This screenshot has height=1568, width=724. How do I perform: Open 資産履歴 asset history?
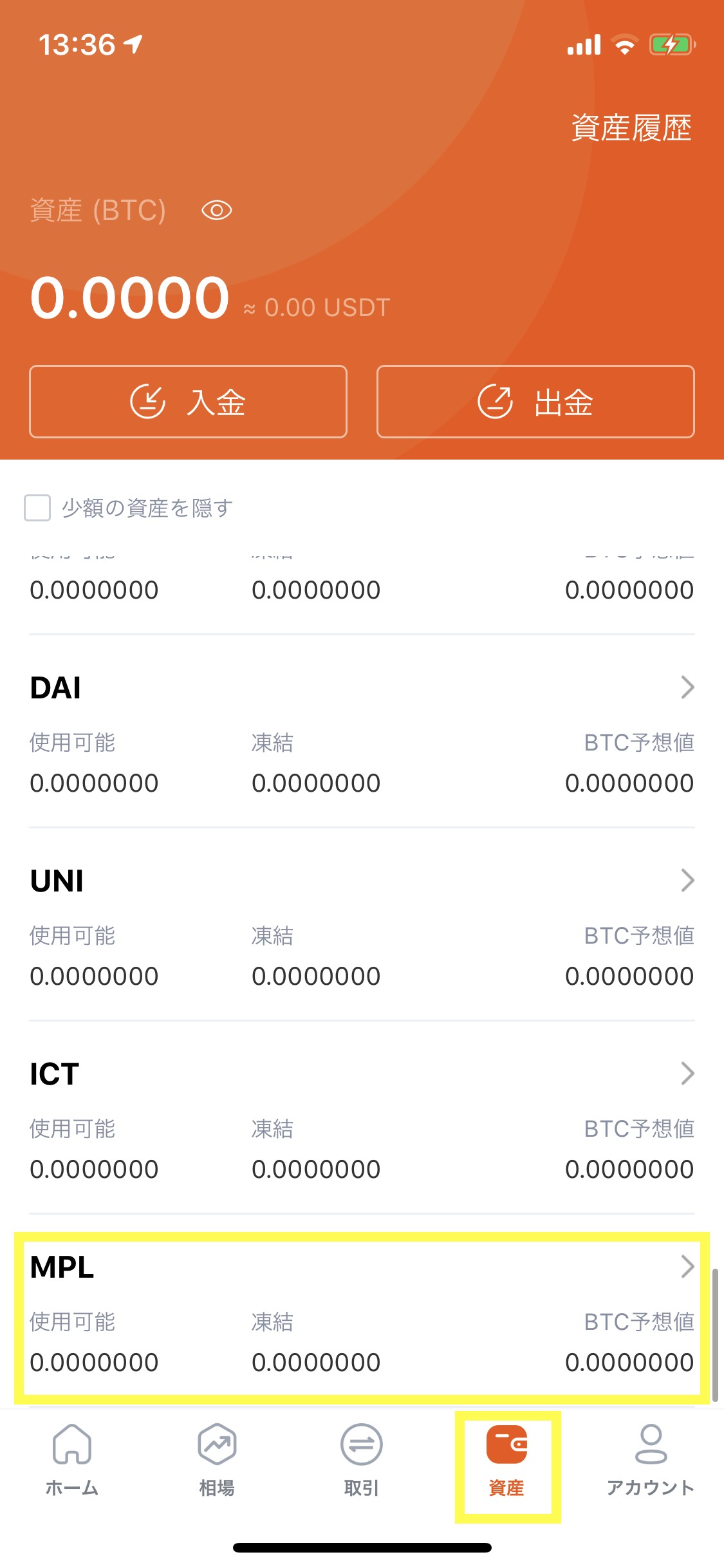pyautogui.click(x=631, y=127)
